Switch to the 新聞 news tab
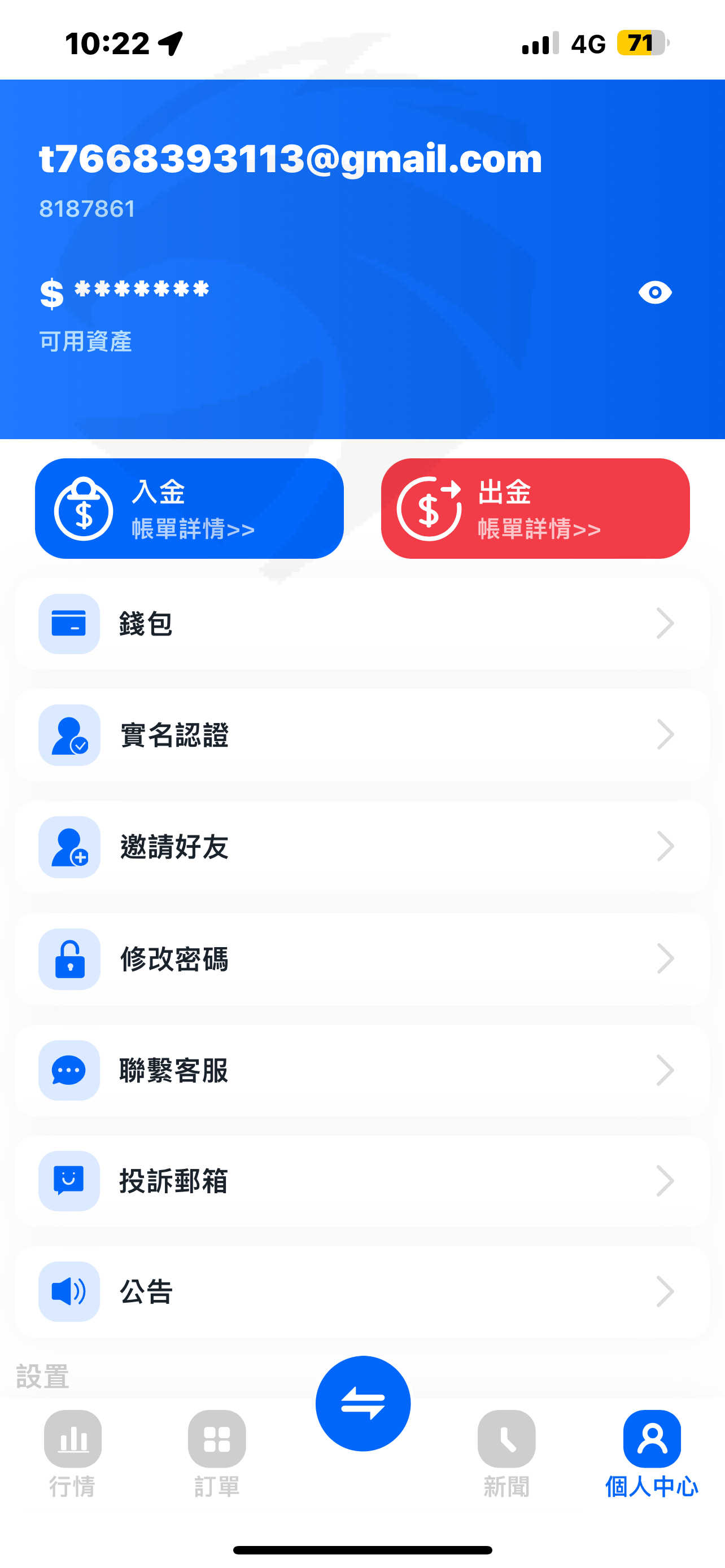The width and height of the screenshot is (725, 1568). (506, 1453)
